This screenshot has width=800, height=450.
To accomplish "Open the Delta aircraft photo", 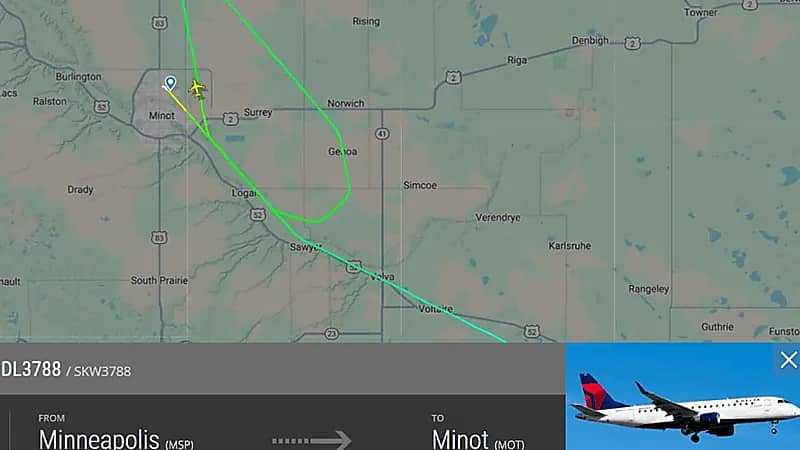I will coord(680,403).
